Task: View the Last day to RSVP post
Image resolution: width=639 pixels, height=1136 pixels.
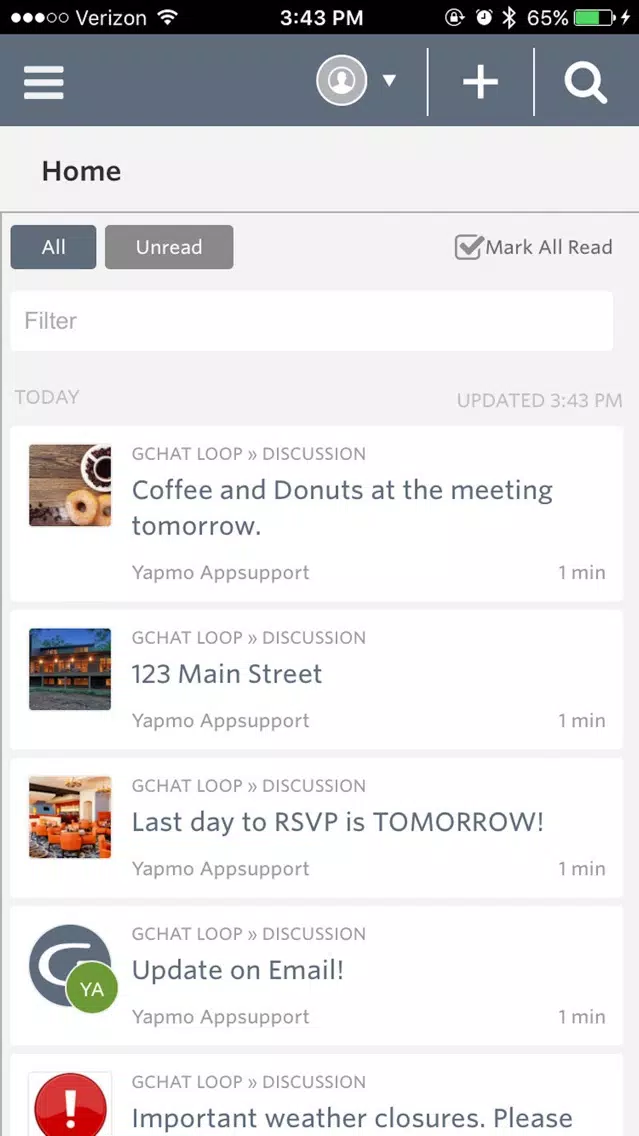Action: 317,827
